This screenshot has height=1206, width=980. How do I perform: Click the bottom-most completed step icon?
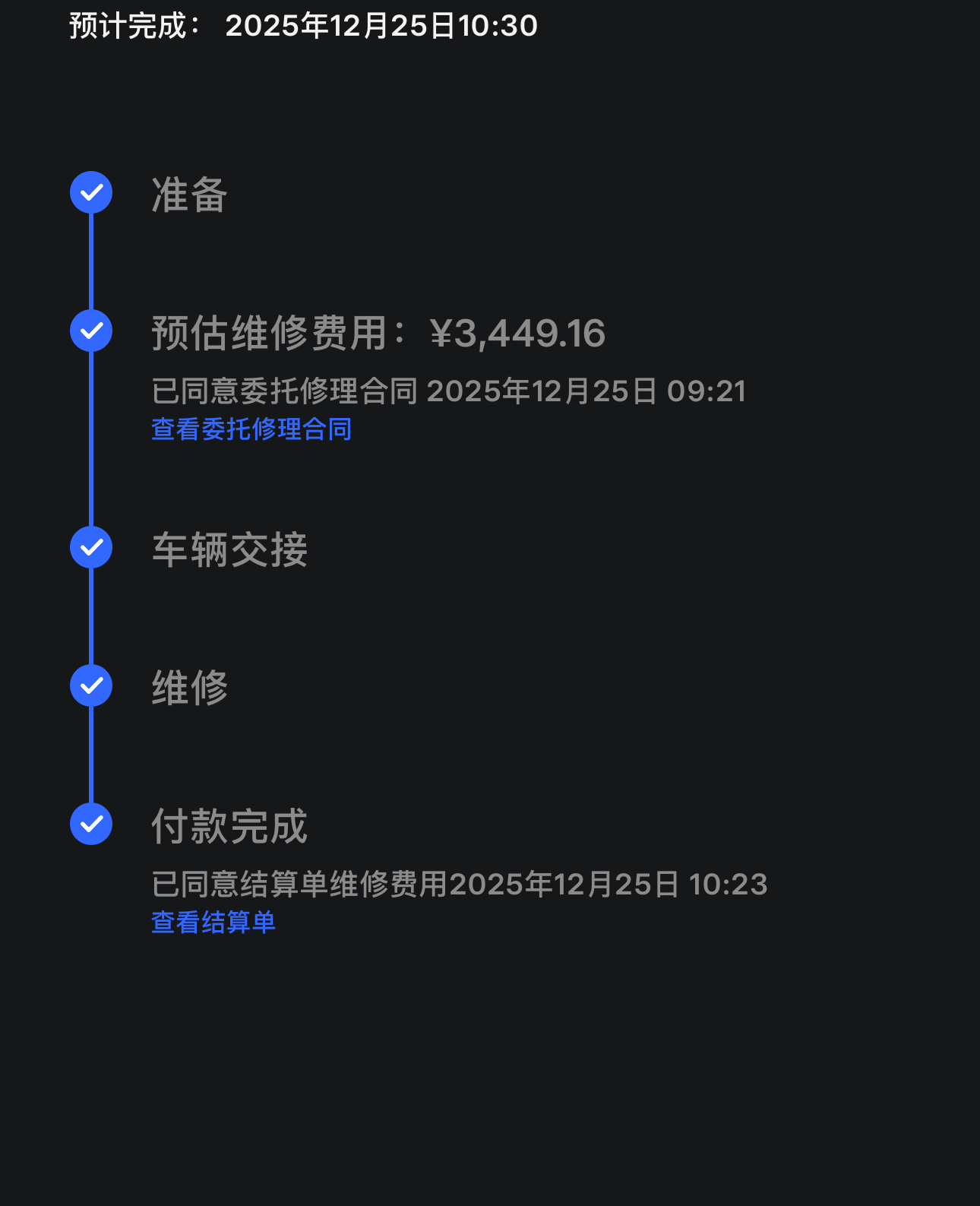coord(90,824)
